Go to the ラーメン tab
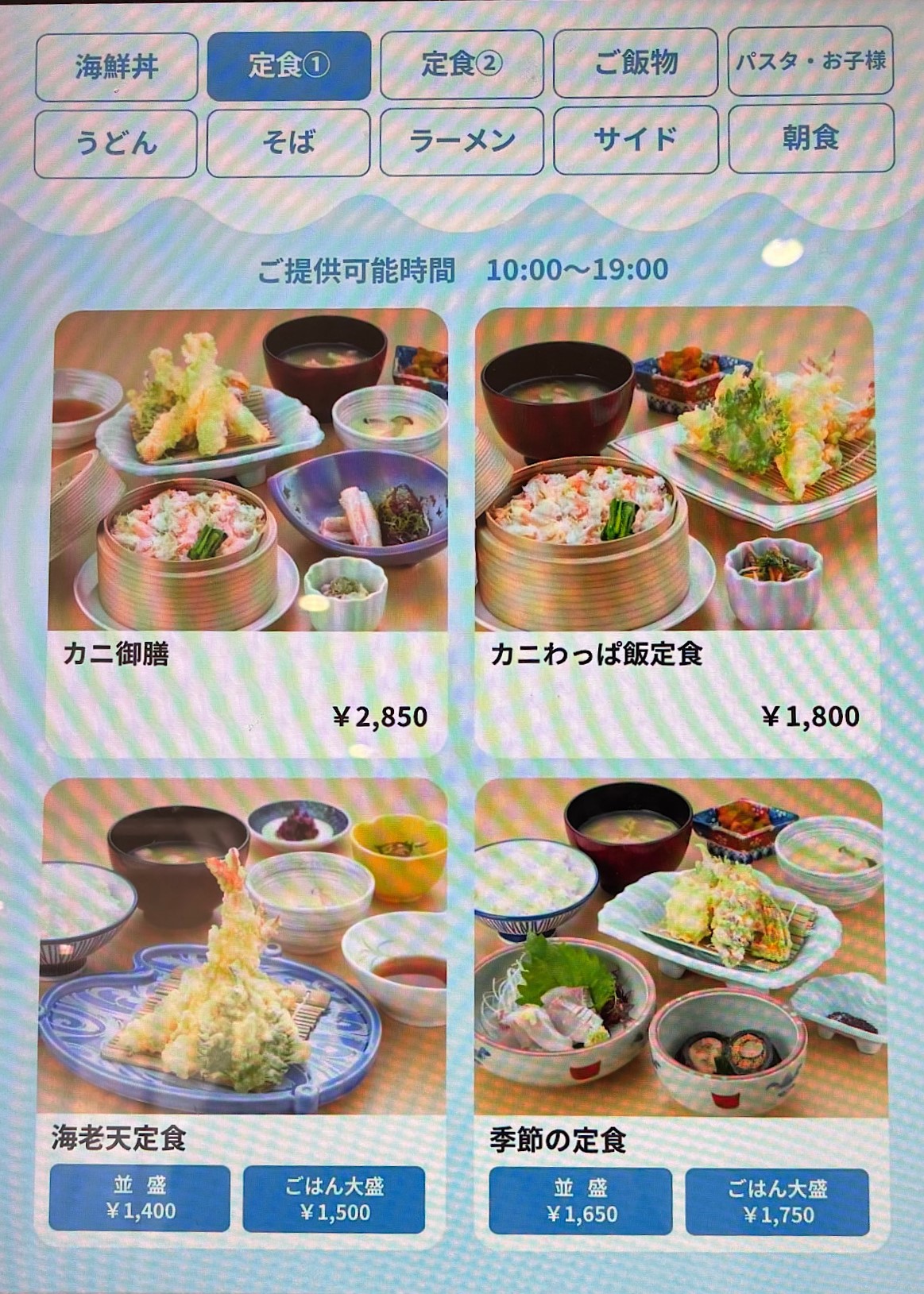The width and height of the screenshot is (924, 1294). [462, 141]
